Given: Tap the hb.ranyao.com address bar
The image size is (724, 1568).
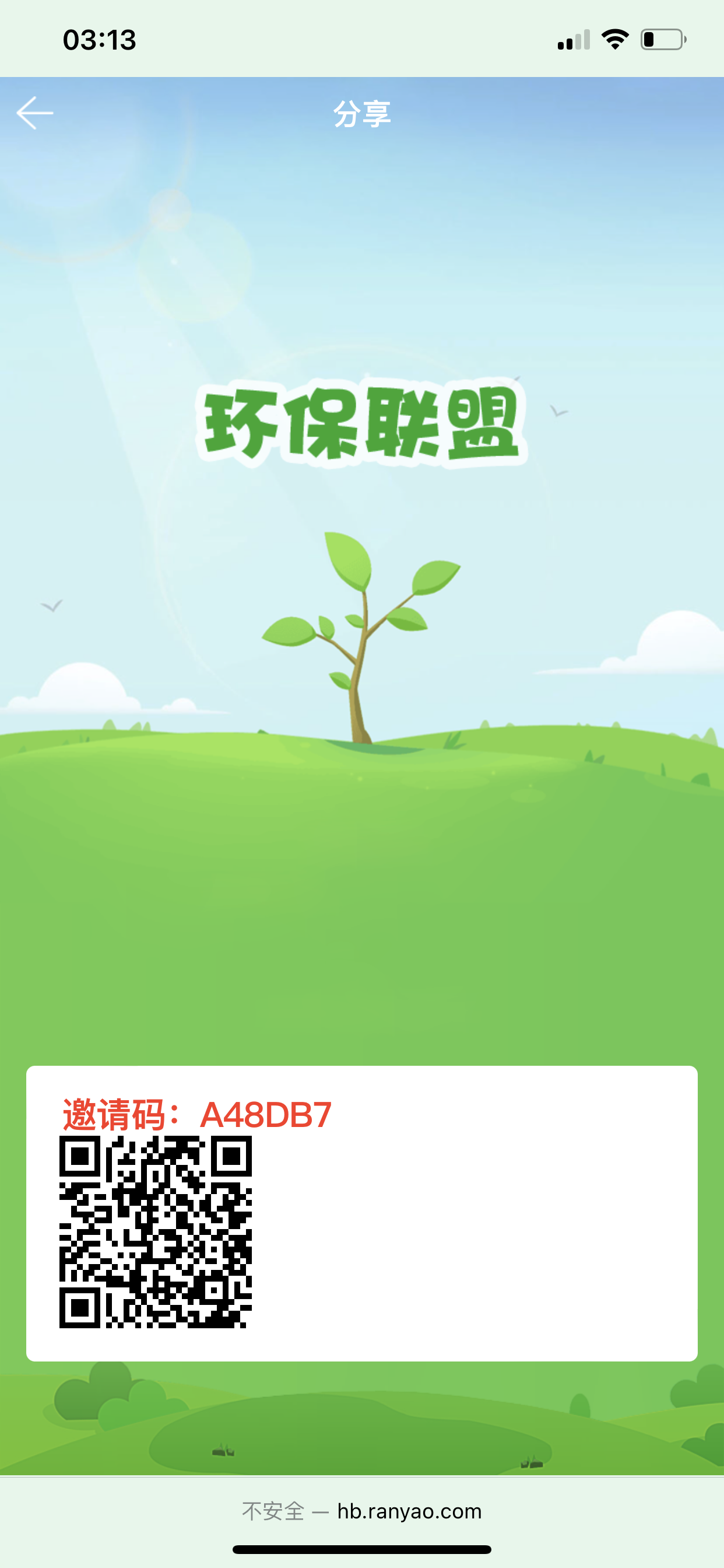Looking at the screenshot, I should [362, 1511].
